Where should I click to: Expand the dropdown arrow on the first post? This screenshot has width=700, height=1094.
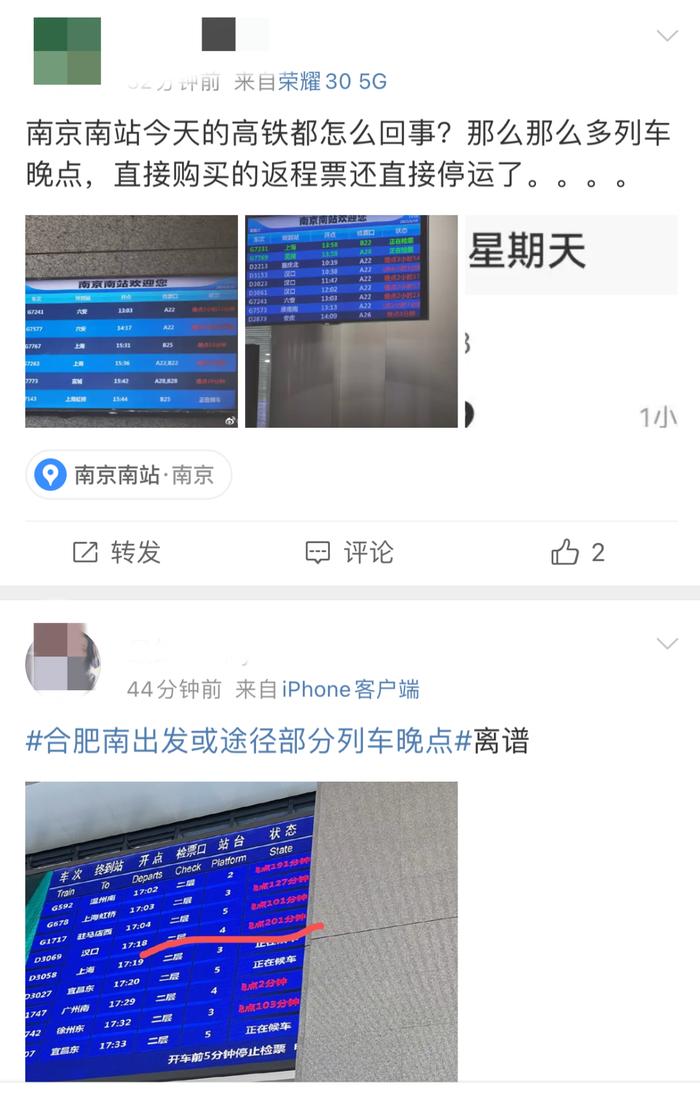point(667,36)
